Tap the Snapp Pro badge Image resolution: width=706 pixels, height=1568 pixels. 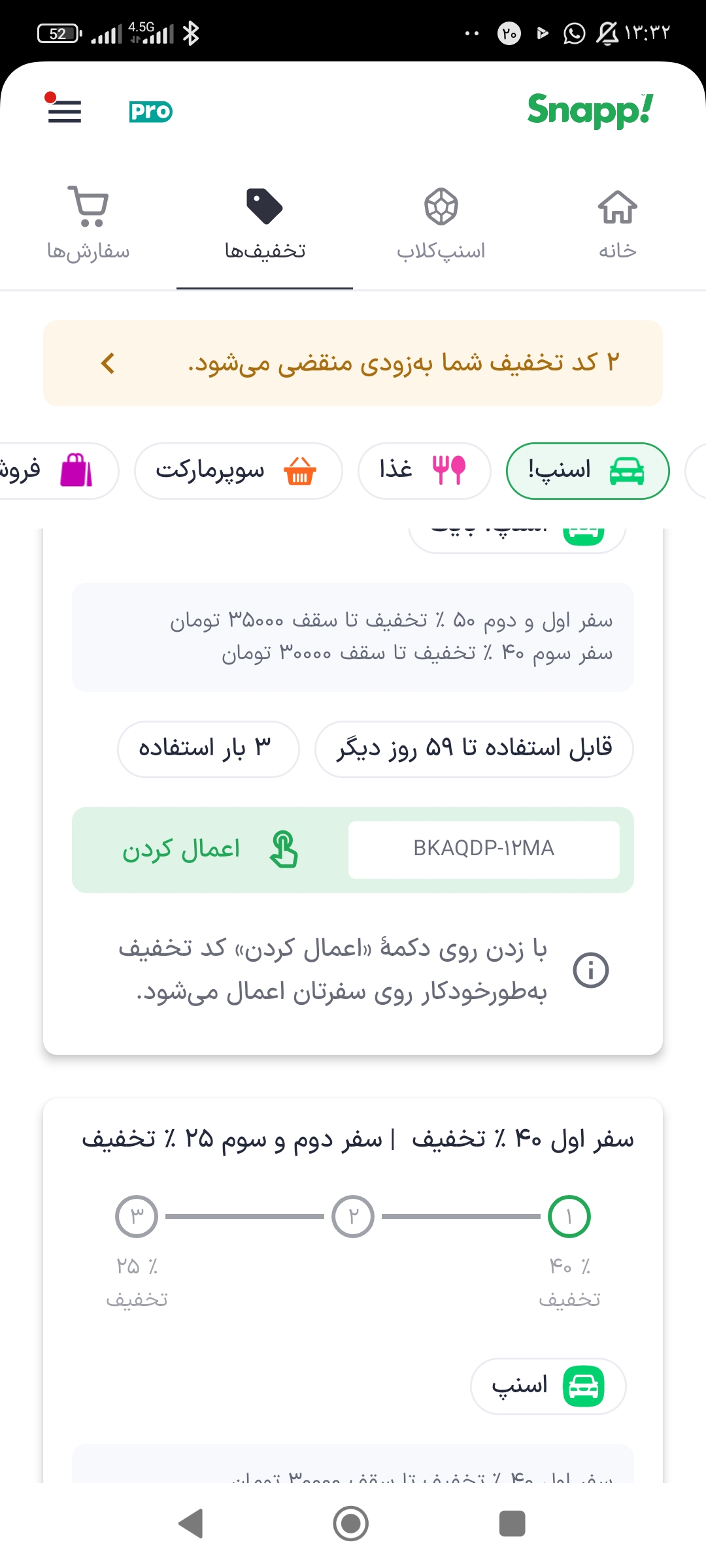pyautogui.click(x=151, y=112)
